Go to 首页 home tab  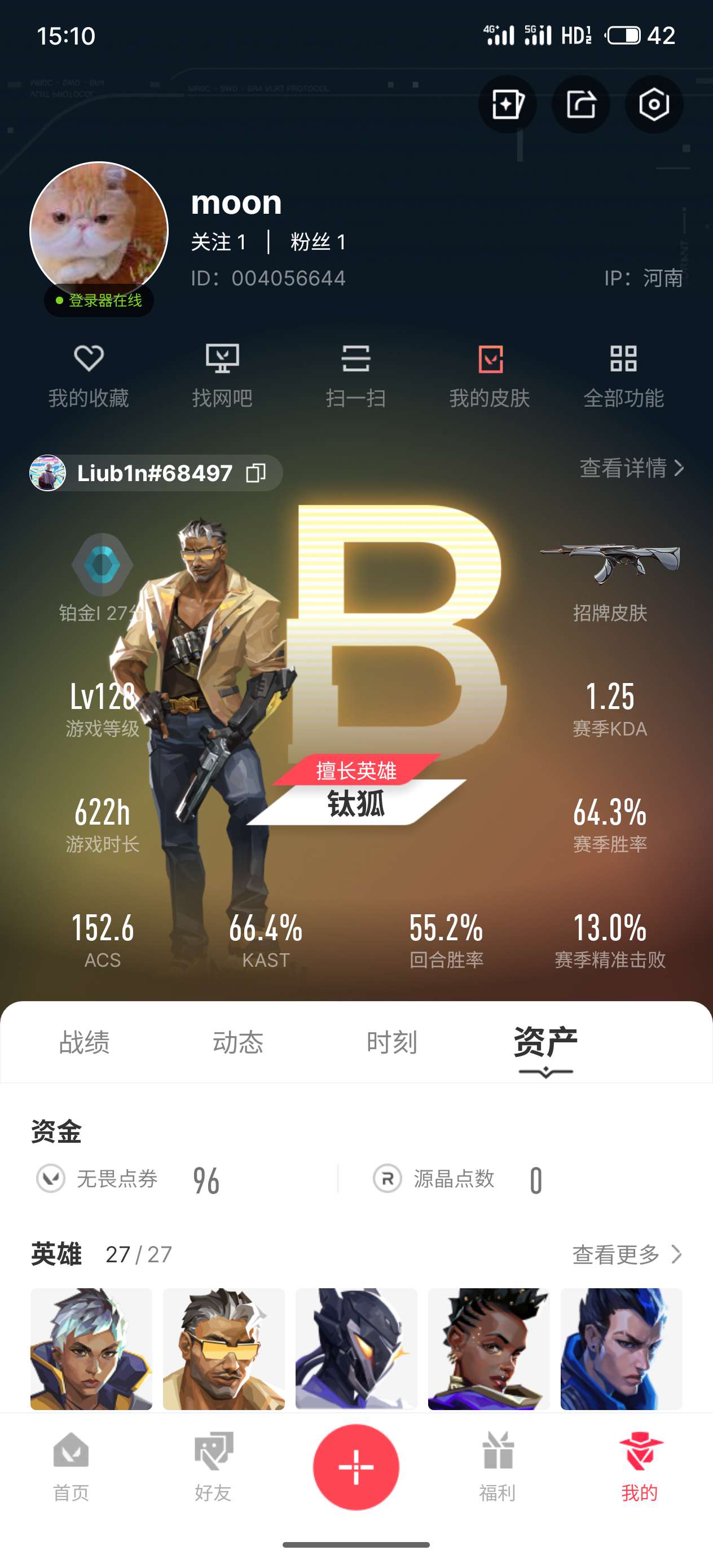pyautogui.click(x=71, y=1466)
